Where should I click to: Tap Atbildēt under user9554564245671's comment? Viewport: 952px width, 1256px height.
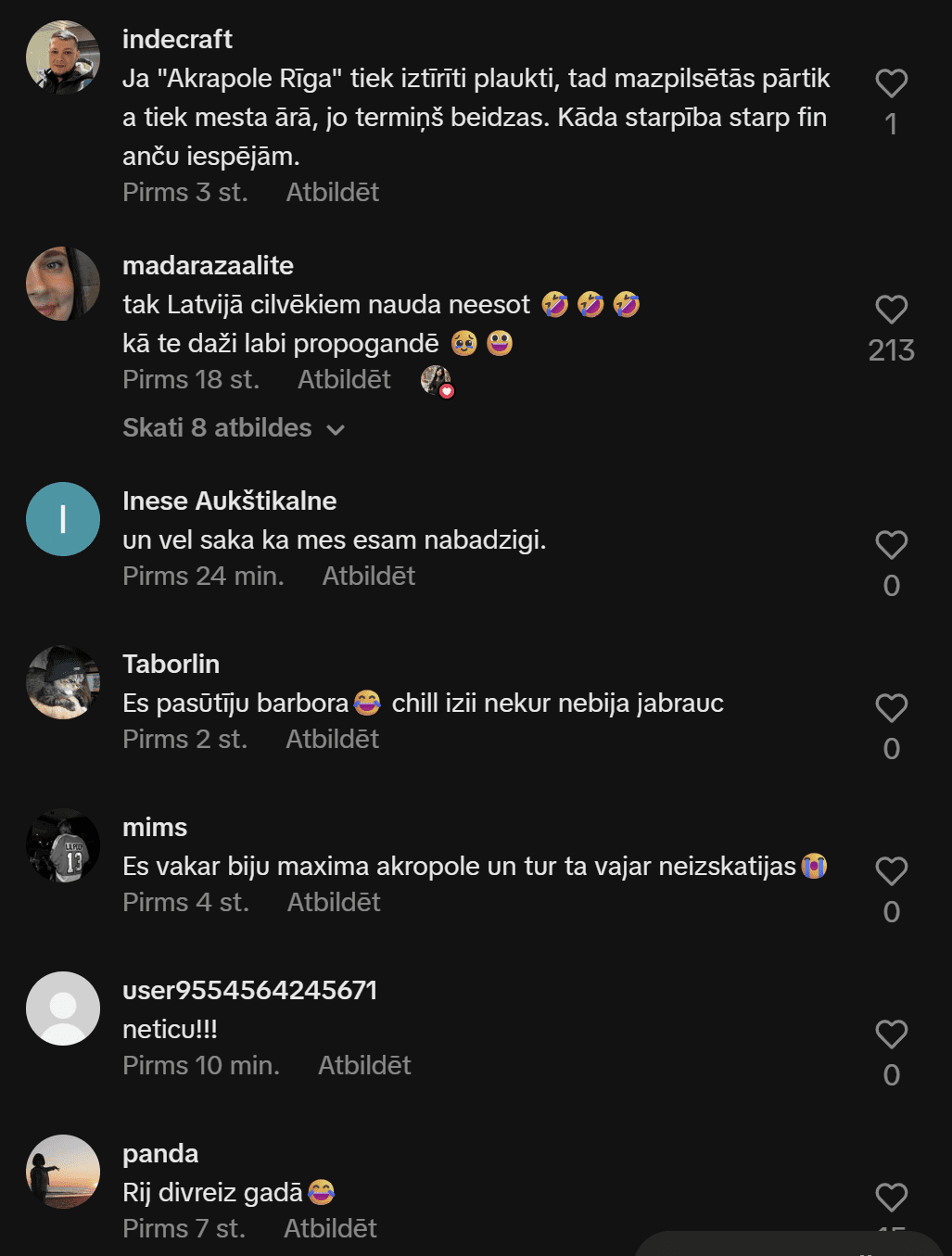[x=364, y=1066]
